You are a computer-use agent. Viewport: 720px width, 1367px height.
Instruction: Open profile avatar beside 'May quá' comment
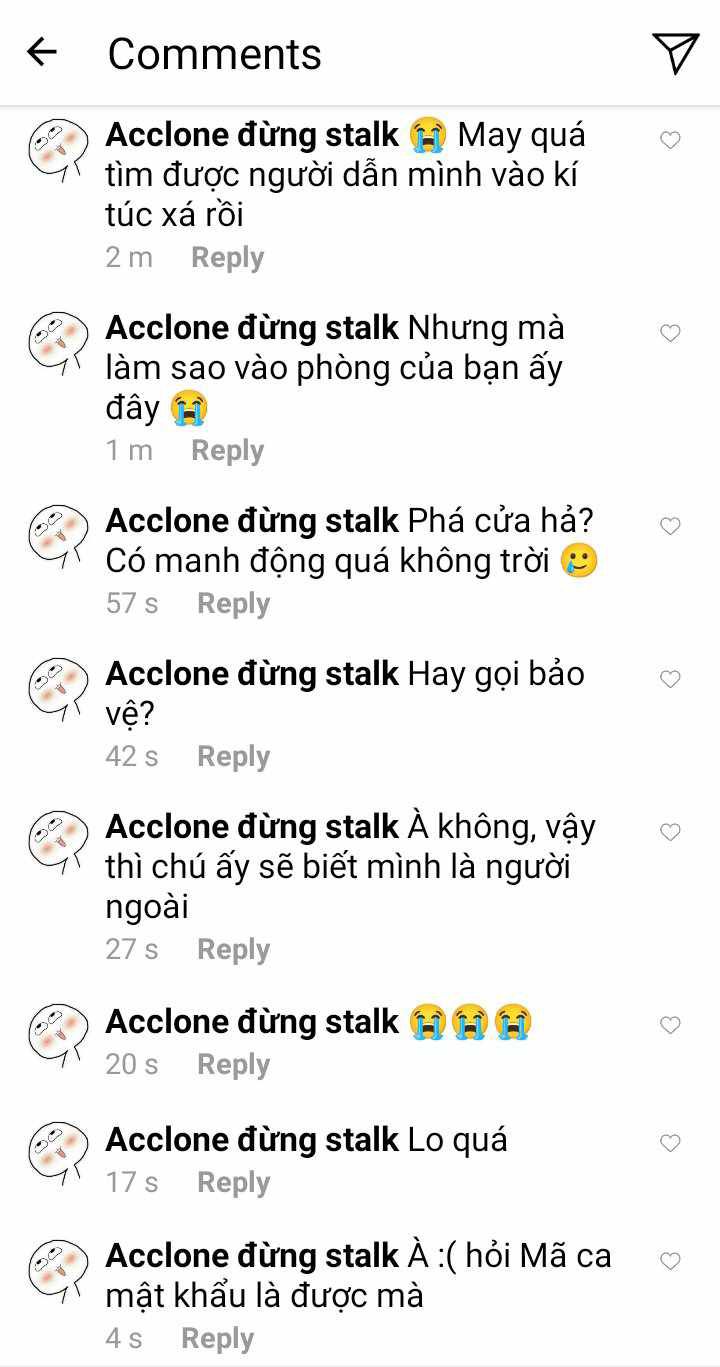coord(57,146)
